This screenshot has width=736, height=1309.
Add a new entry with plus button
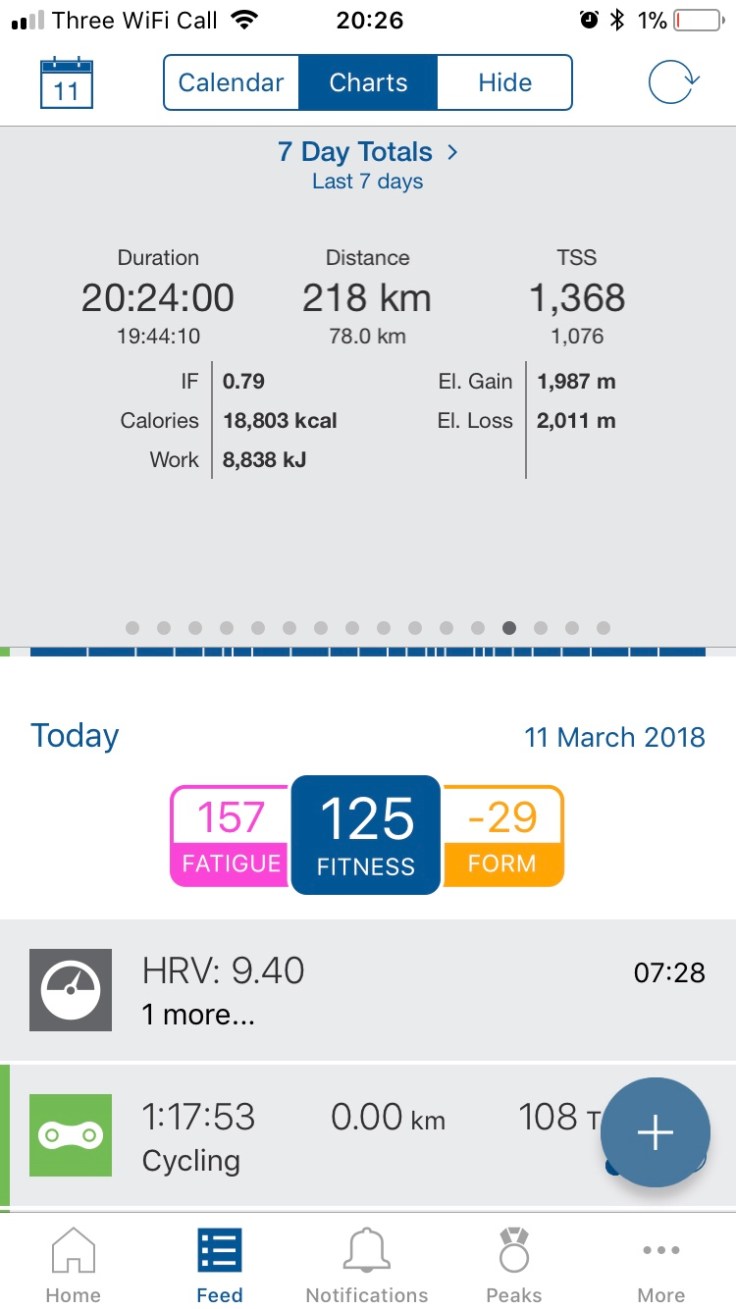pos(656,1132)
